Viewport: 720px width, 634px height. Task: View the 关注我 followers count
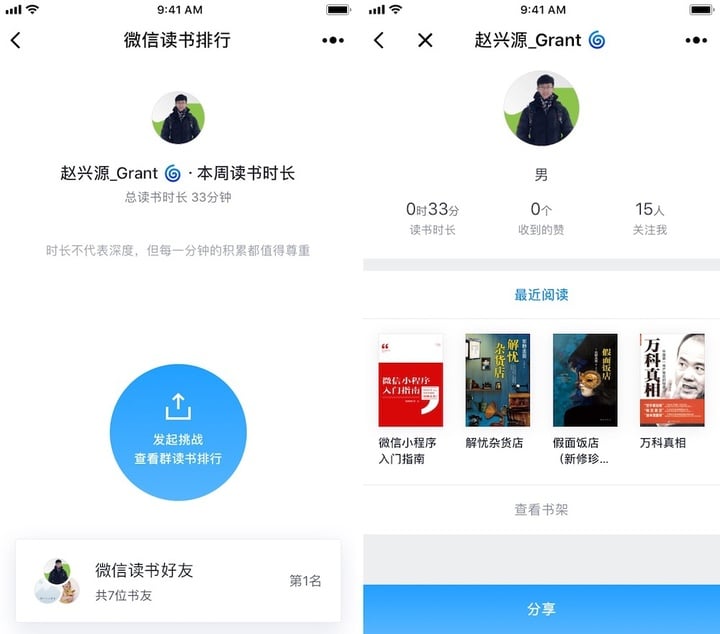pos(650,218)
